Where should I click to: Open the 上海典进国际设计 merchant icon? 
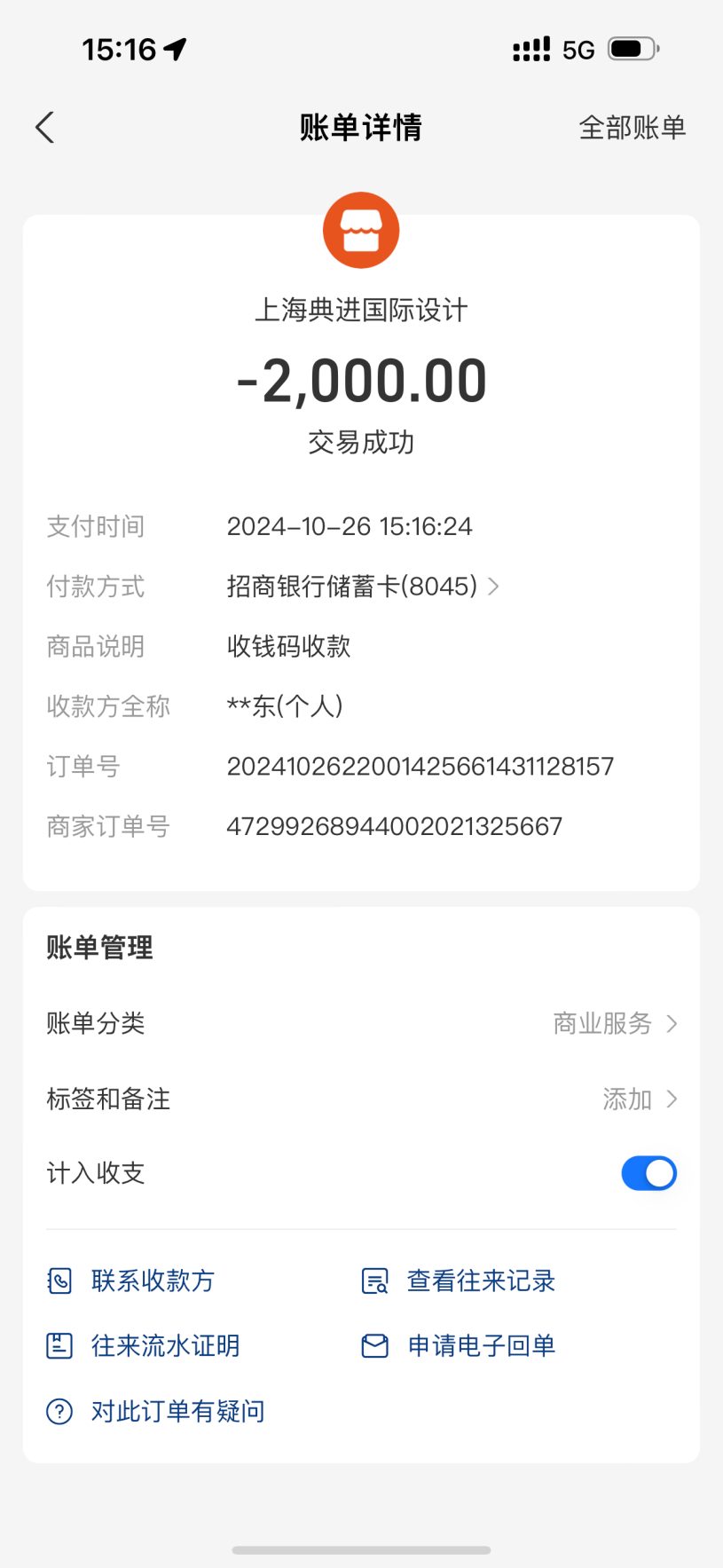(x=361, y=231)
